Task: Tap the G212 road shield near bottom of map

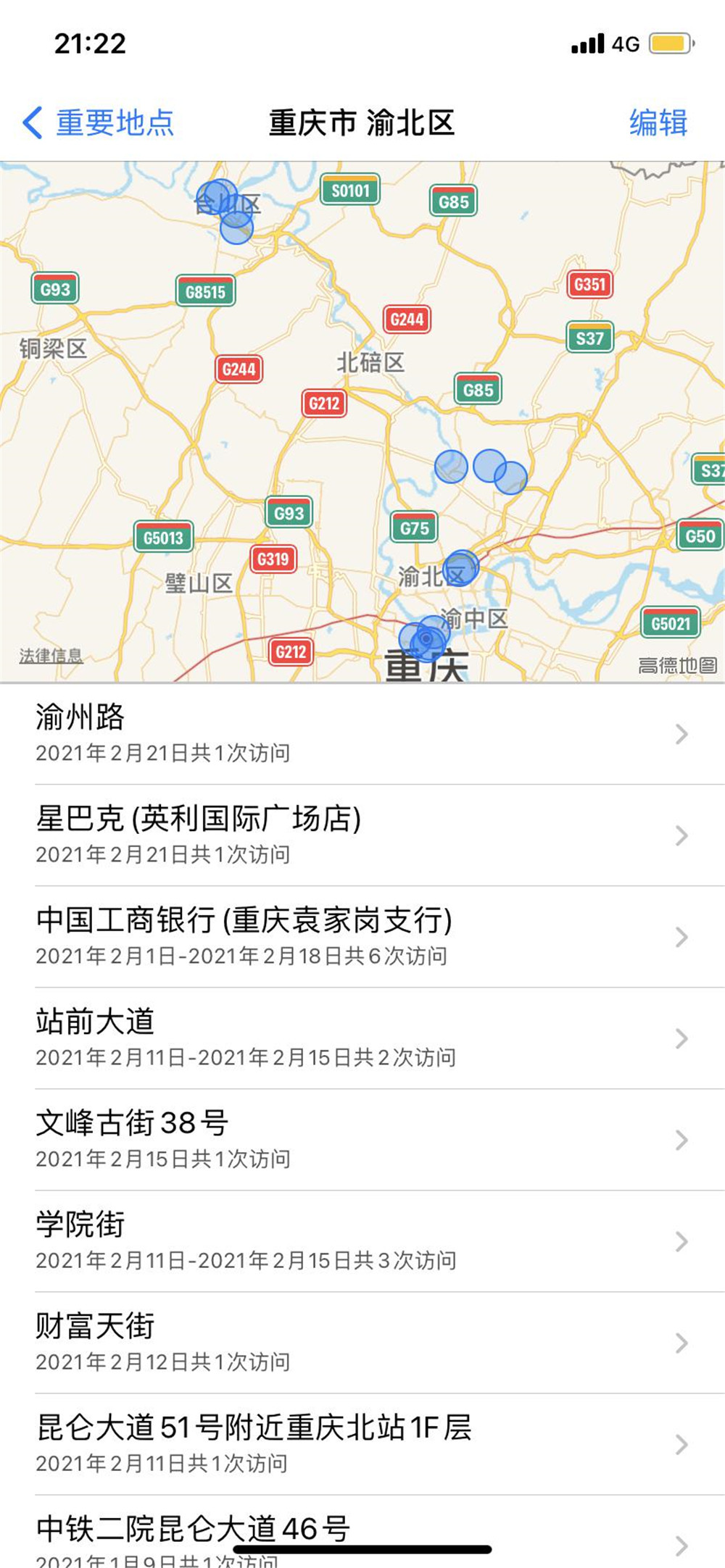Action: (291, 651)
